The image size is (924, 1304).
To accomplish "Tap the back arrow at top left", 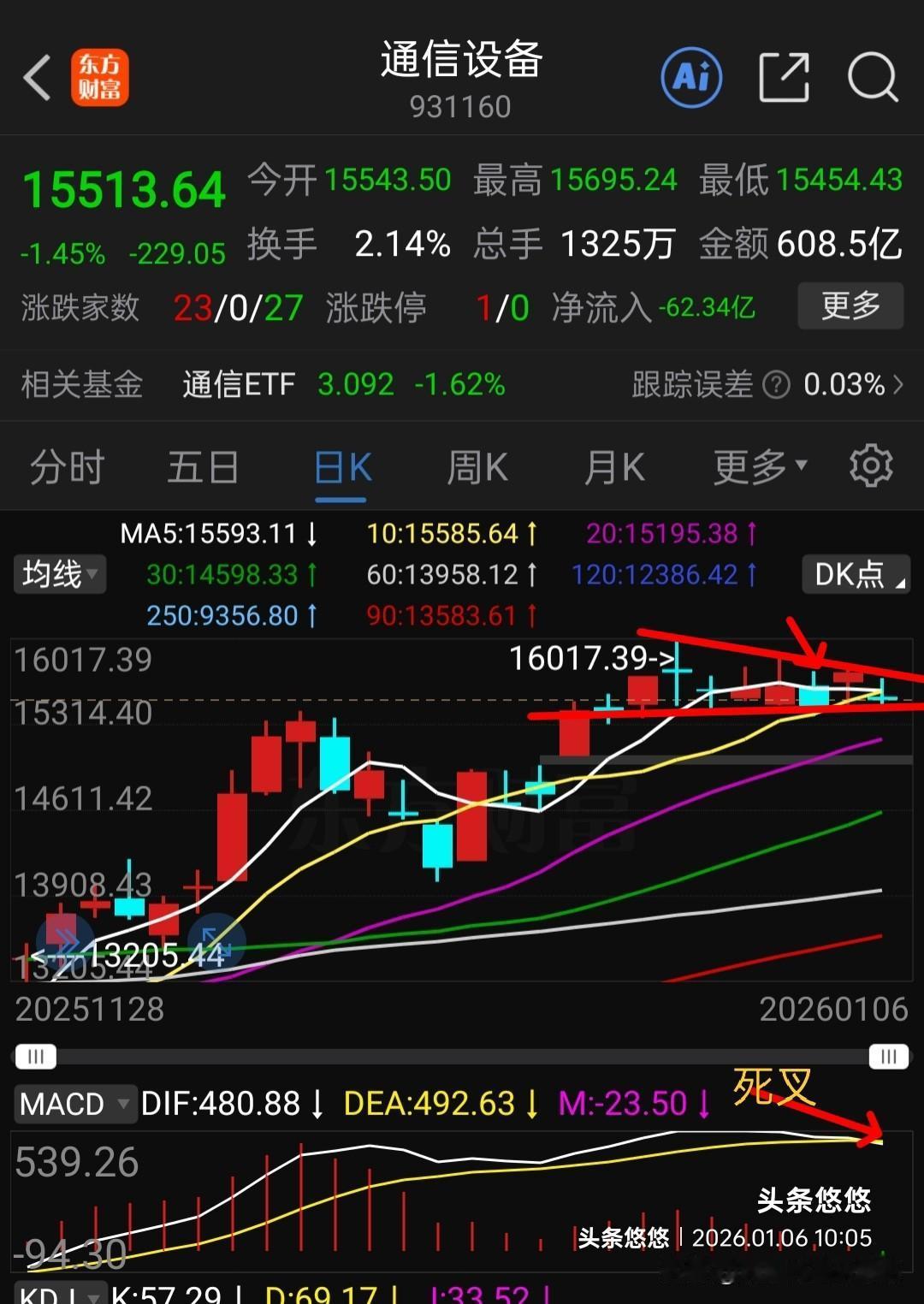I will [36, 76].
